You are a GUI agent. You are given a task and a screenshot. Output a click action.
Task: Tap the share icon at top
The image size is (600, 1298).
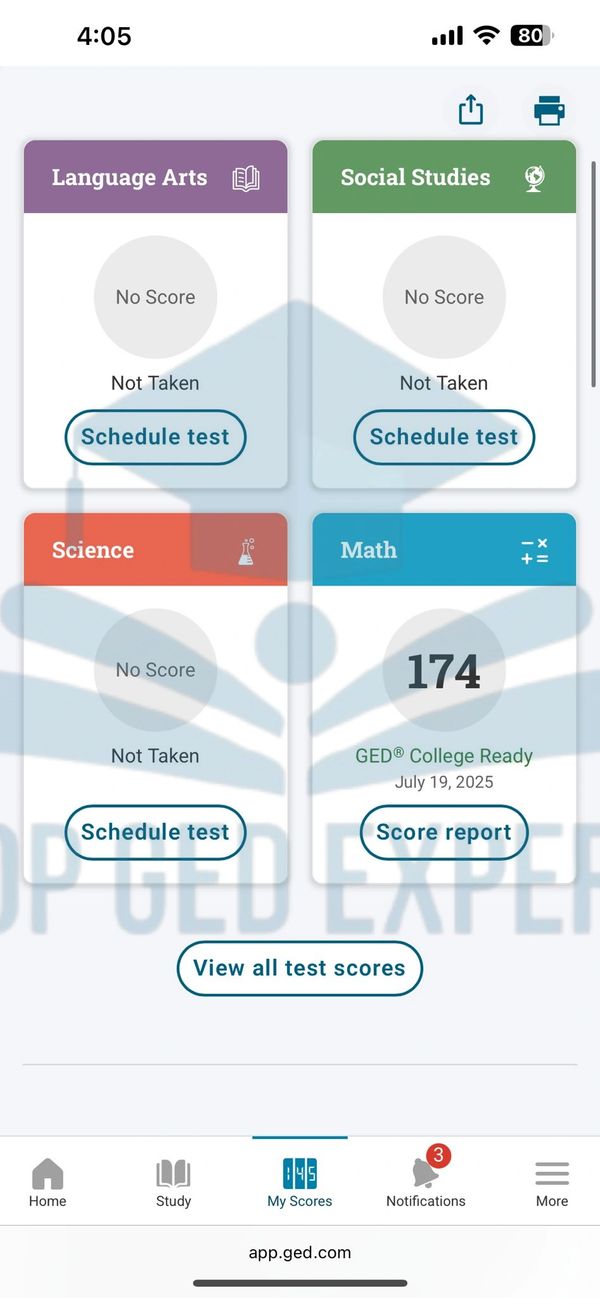[x=471, y=110]
